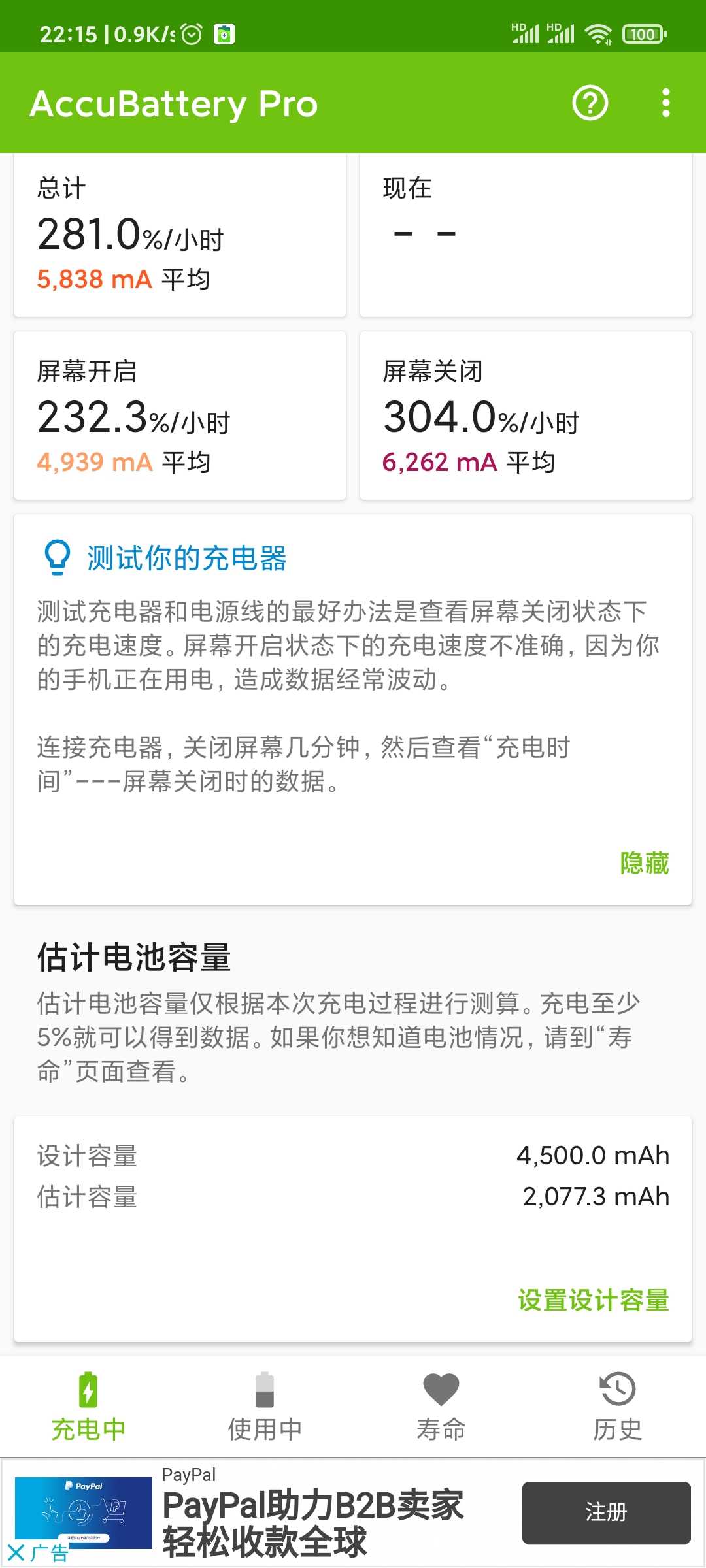Go to the 历史 history tab
The width and height of the screenshot is (706, 1568).
[618, 1407]
